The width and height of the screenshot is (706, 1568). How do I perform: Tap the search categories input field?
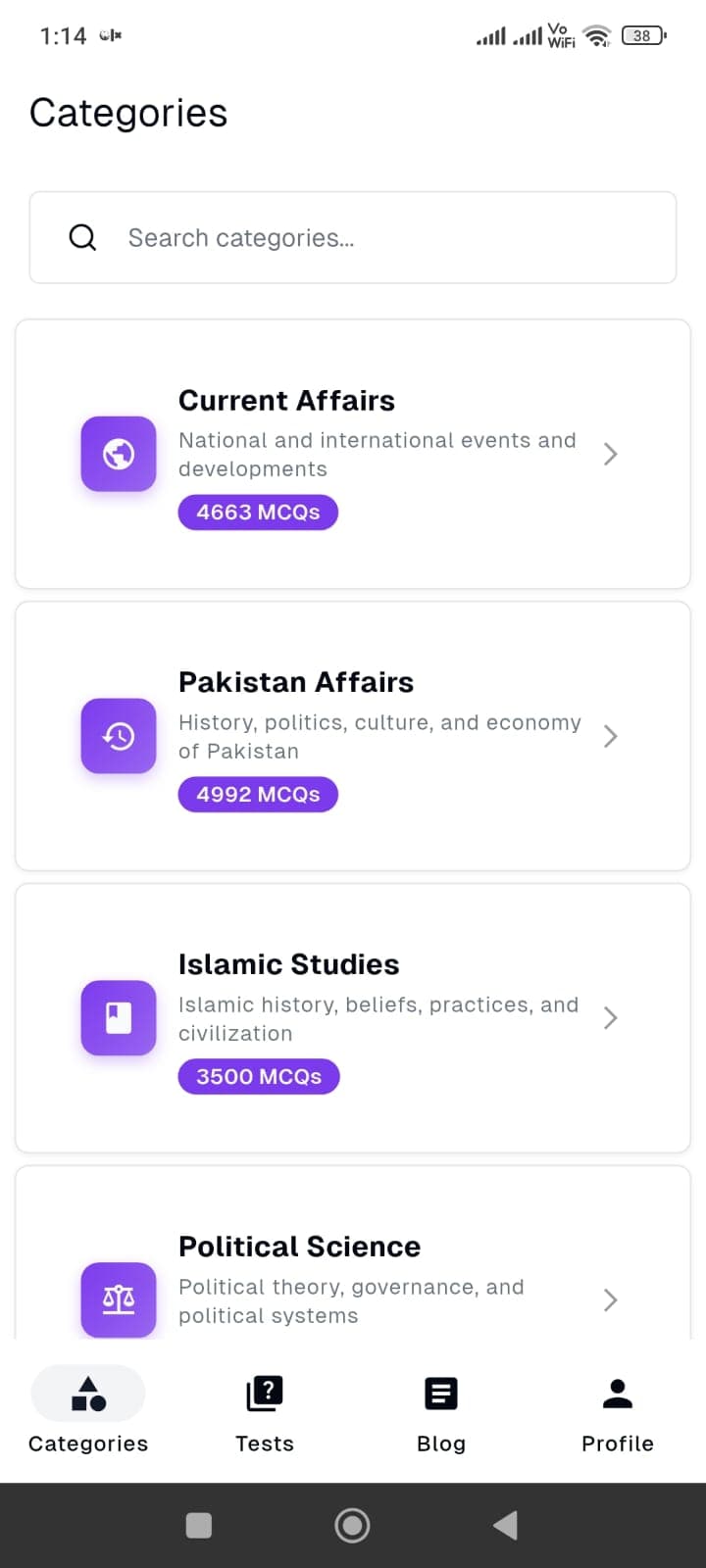[x=353, y=237]
